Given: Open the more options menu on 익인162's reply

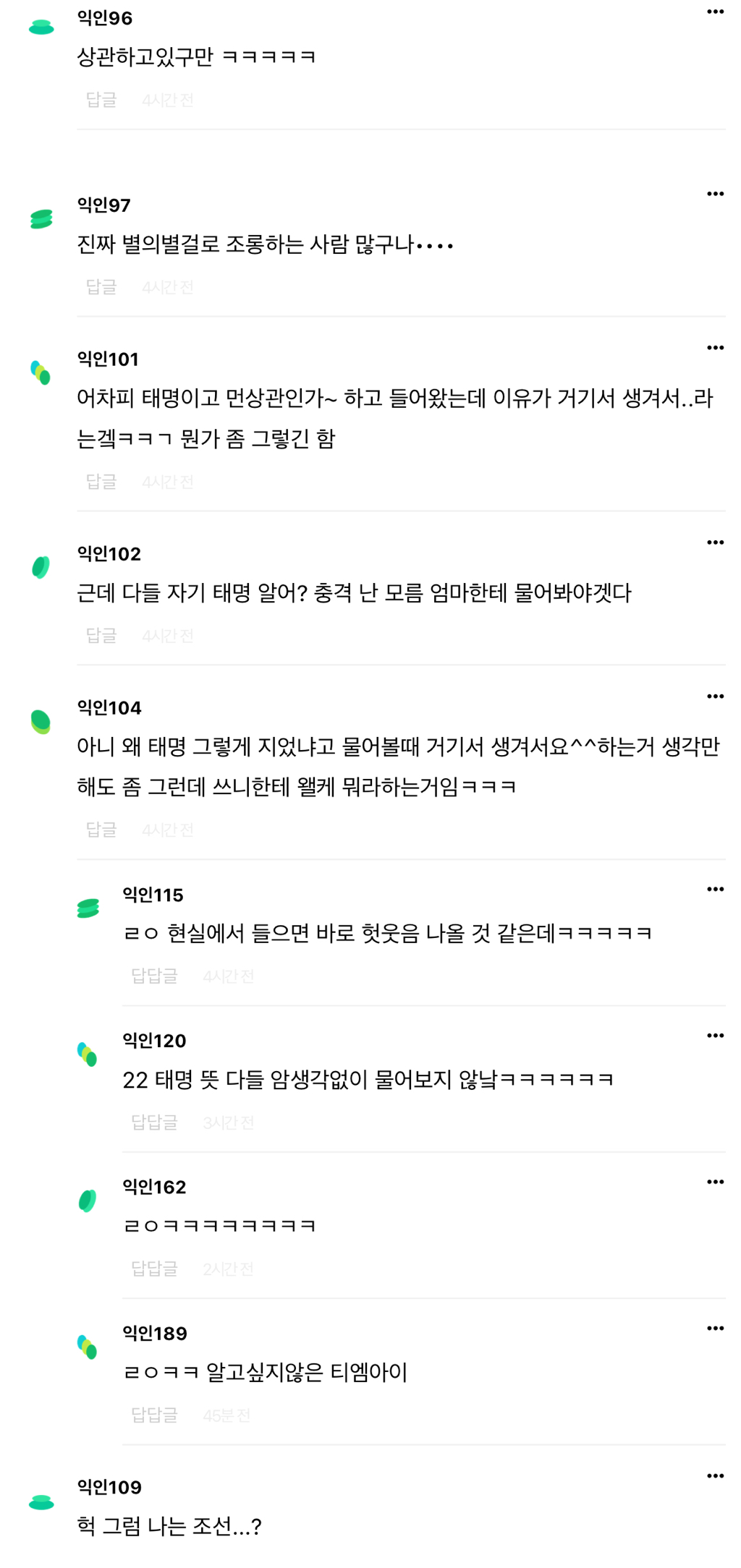Looking at the screenshot, I should (x=715, y=1182).
